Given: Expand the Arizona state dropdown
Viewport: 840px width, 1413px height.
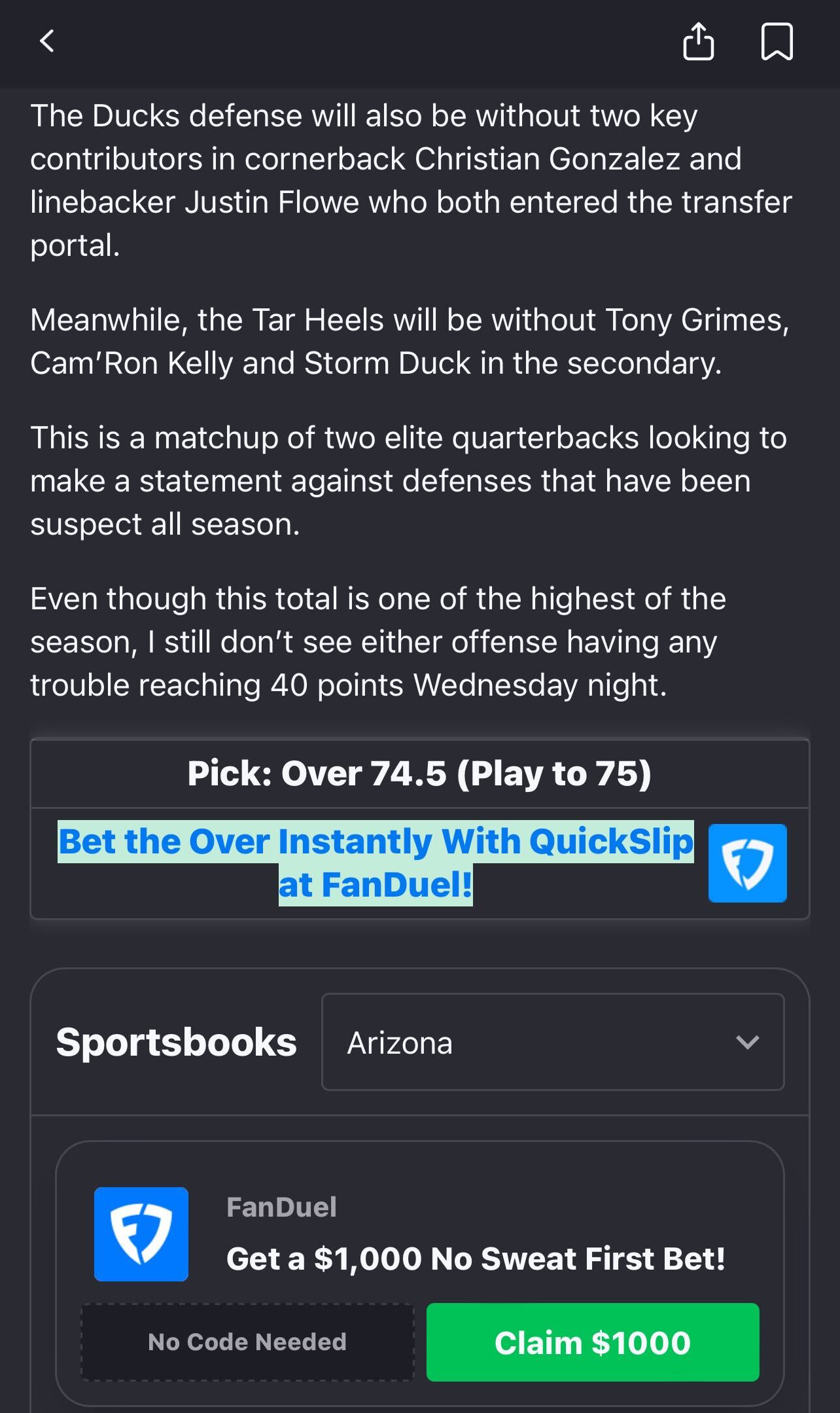Looking at the screenshot, I should [553, 1042].
